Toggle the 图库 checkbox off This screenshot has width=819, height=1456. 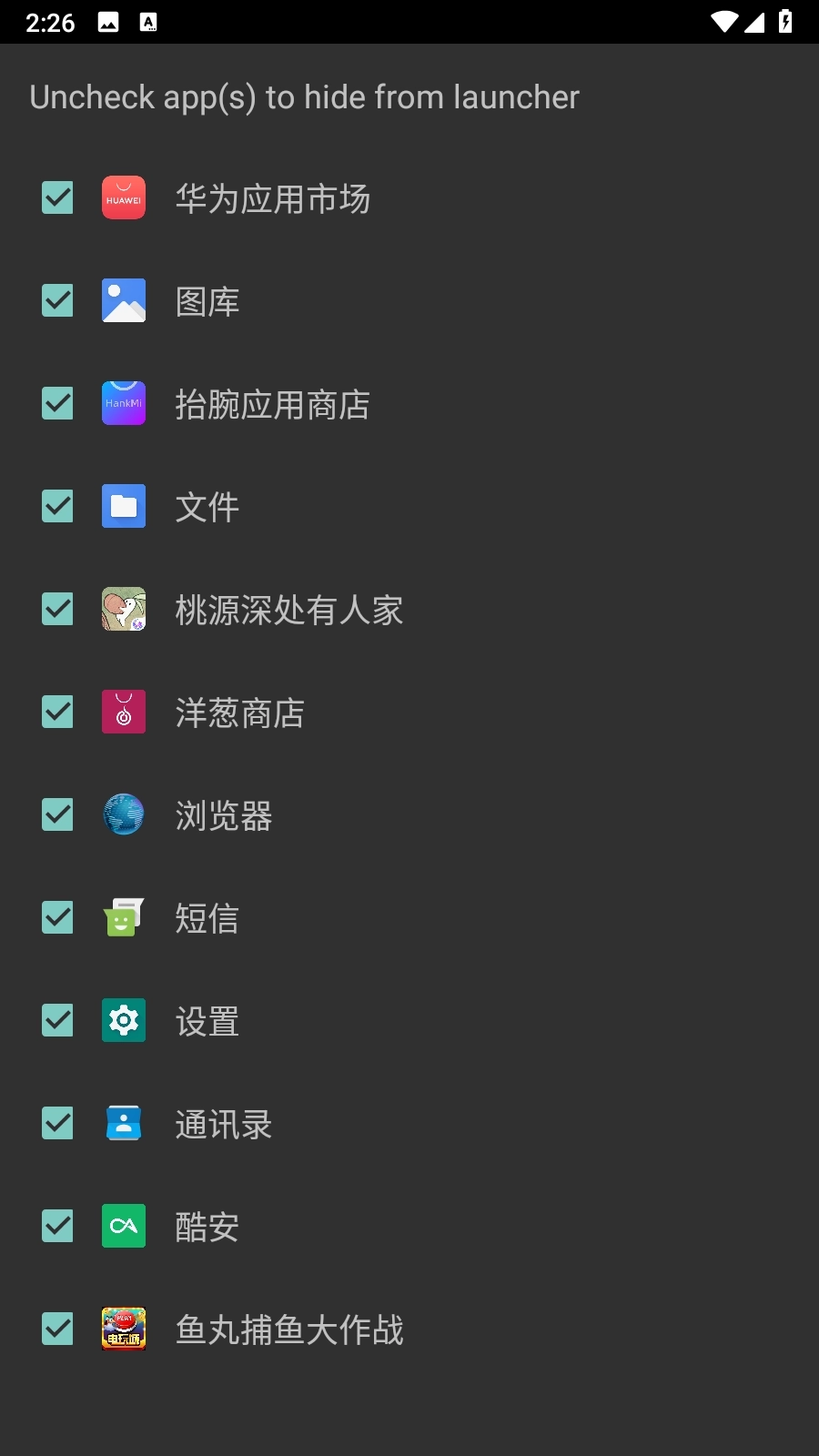point(56,300)
